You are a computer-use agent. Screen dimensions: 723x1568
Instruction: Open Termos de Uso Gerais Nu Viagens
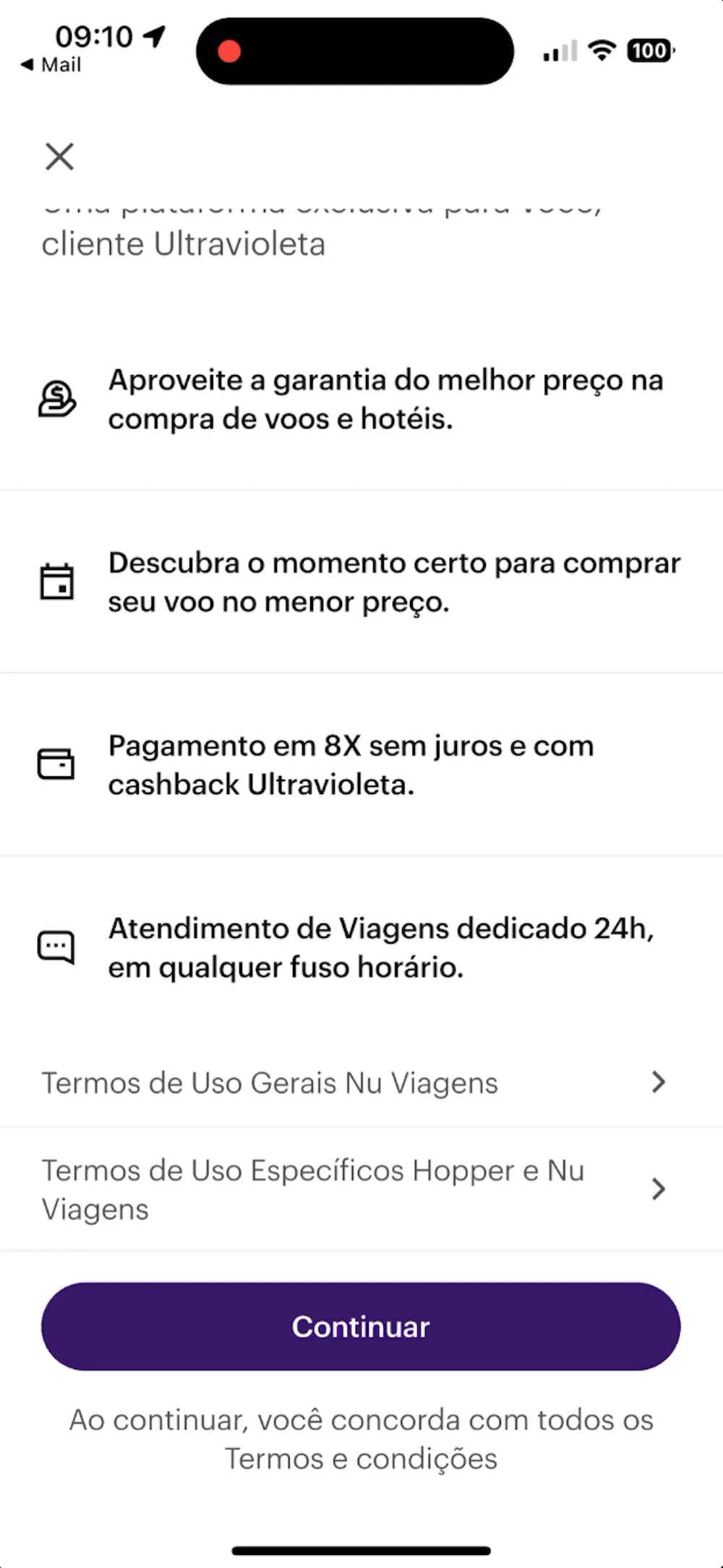tap(353, 1082)
